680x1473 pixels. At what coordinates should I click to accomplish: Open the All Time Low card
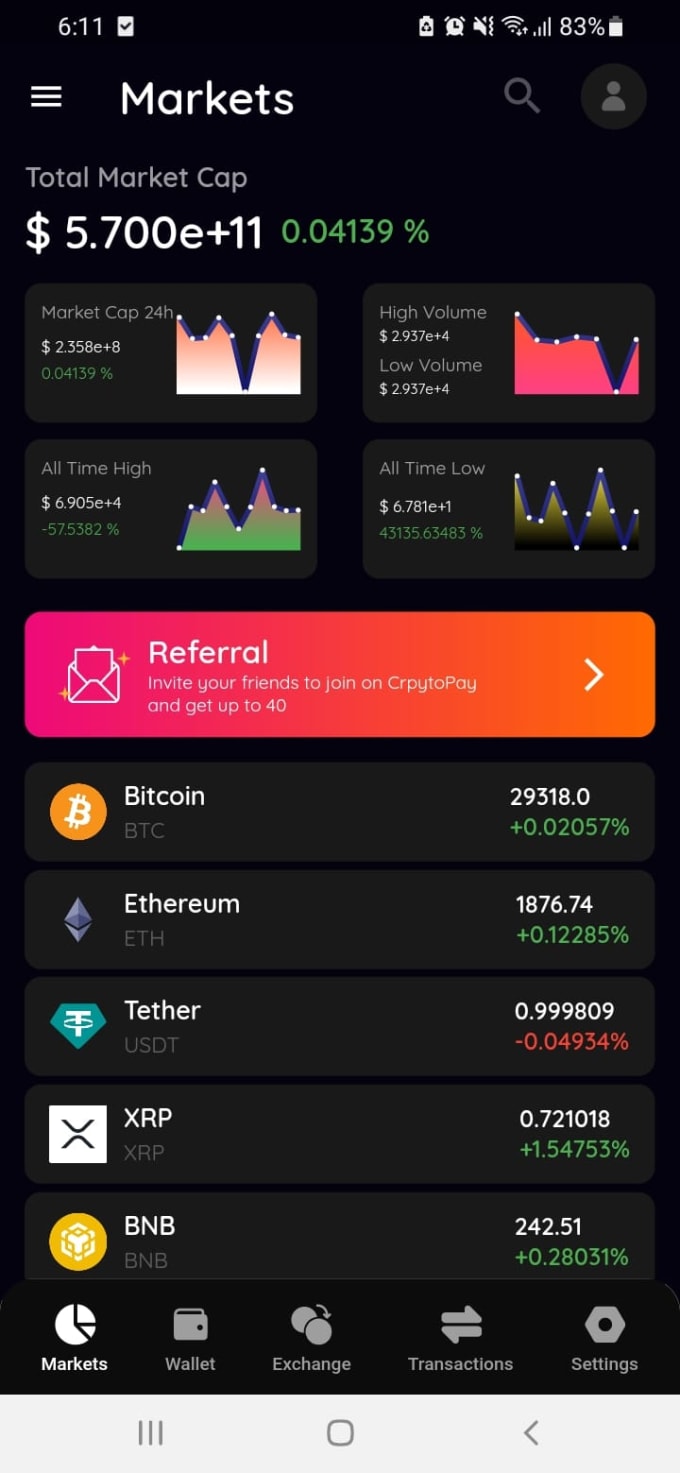pyautogui.click(x=508, y=508)
